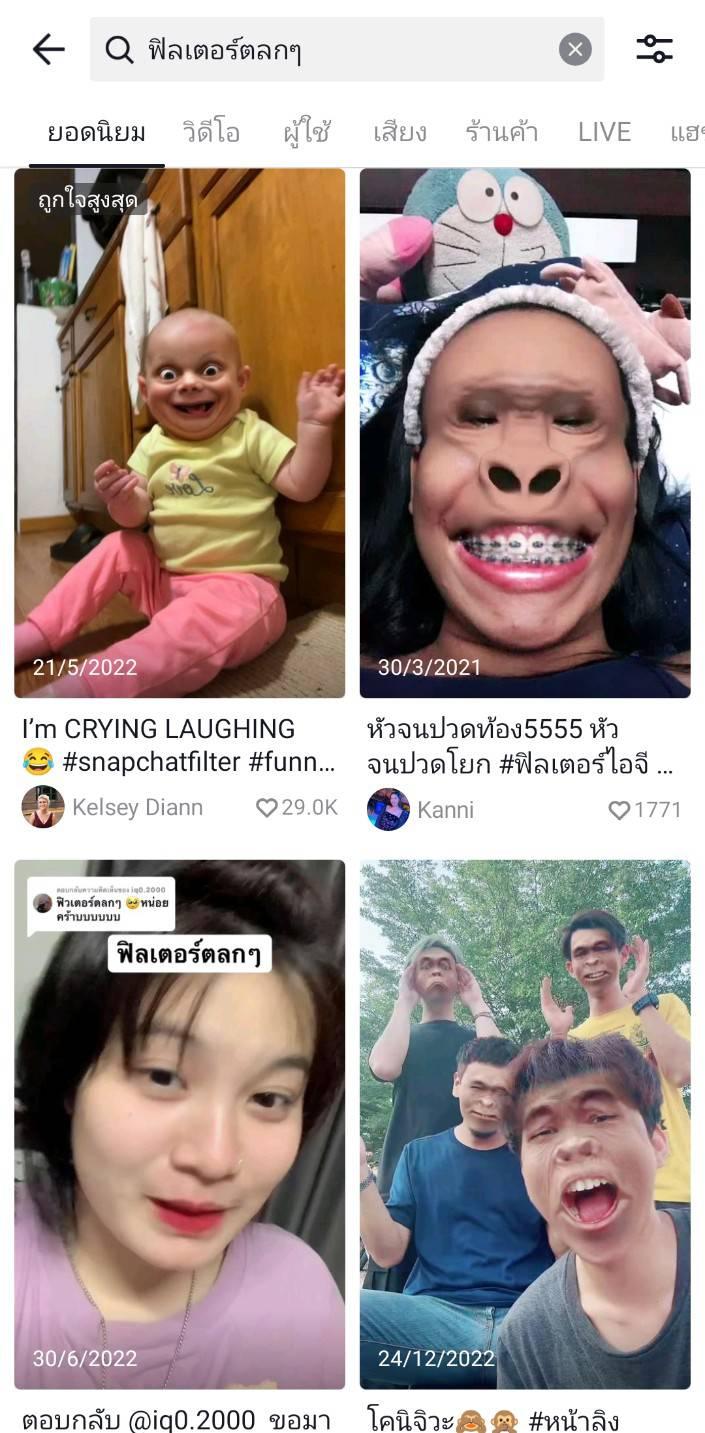Open the group video dated 24/12/2022
The image size is (705, 1433).
click(525, 1124)
